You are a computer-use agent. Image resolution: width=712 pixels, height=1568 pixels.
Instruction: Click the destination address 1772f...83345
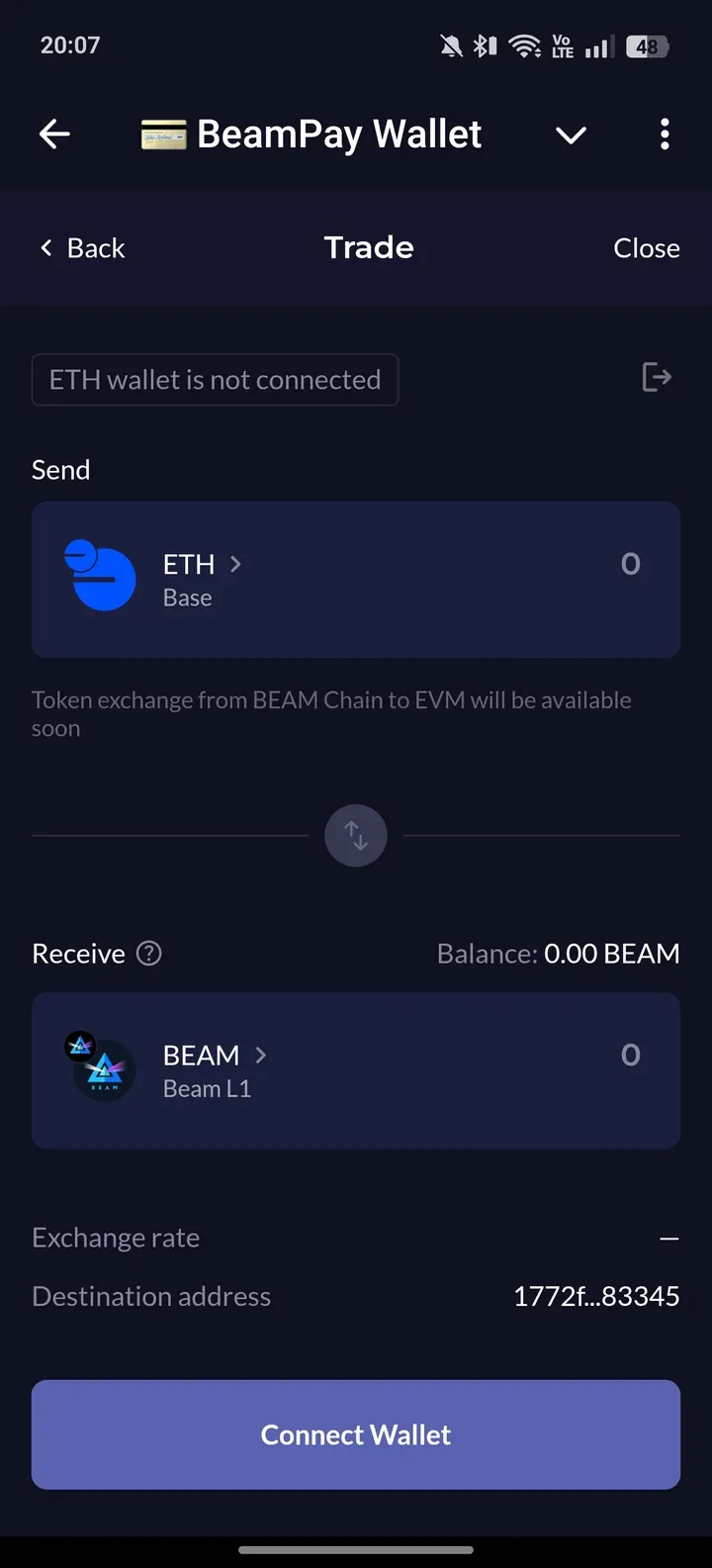click(x=596, y=1296)
